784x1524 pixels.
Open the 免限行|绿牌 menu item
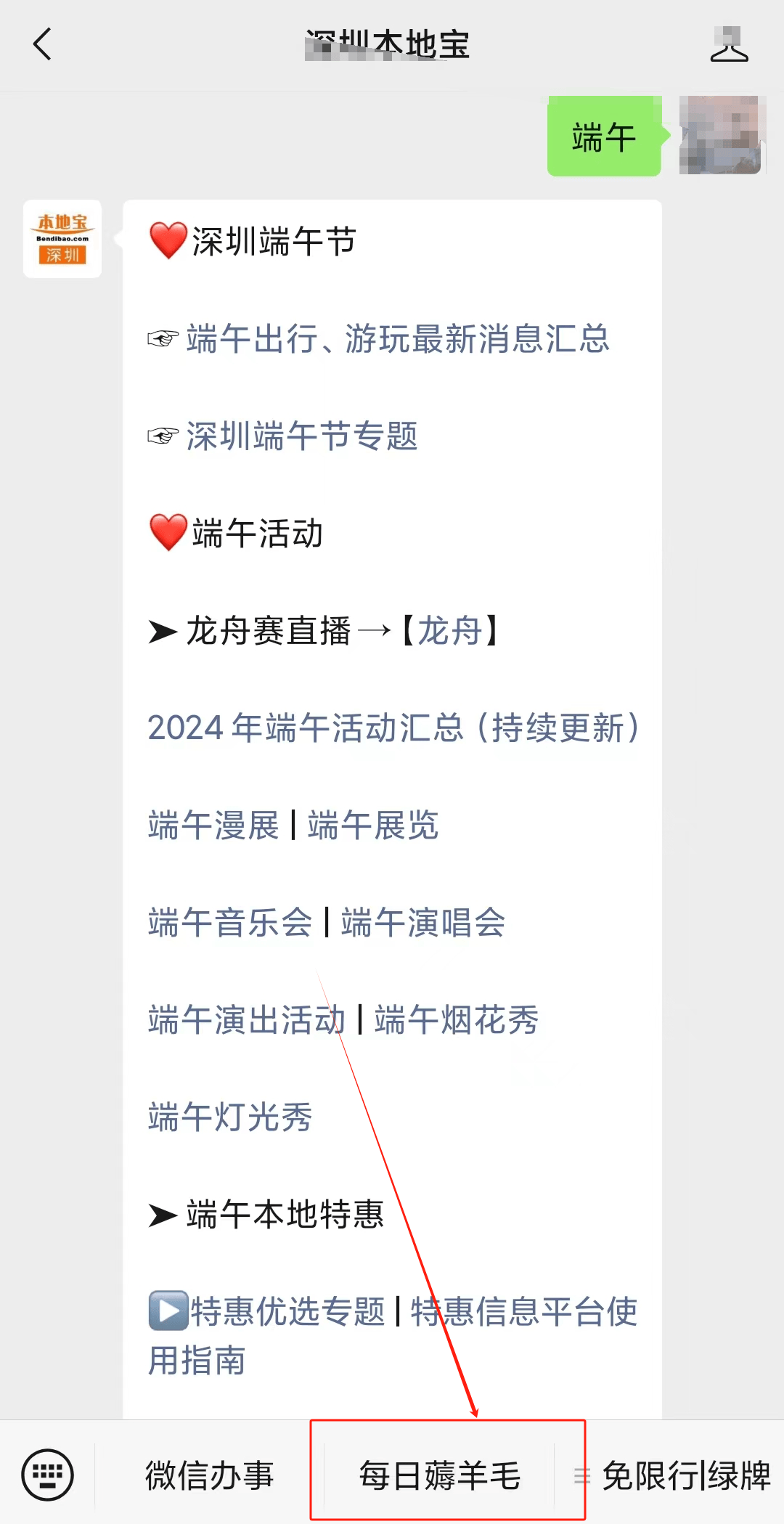(686, 1474)
